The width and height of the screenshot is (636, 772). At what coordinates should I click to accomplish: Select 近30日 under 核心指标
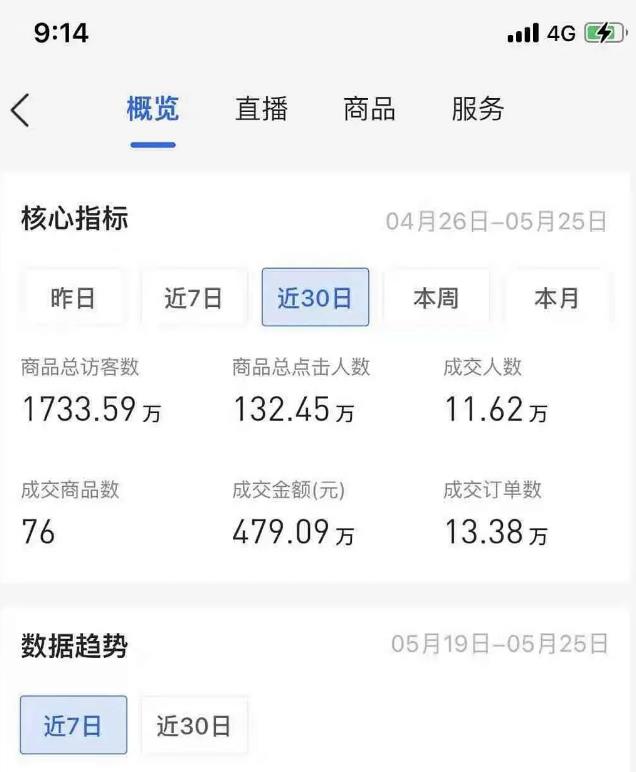coord(315,298)
